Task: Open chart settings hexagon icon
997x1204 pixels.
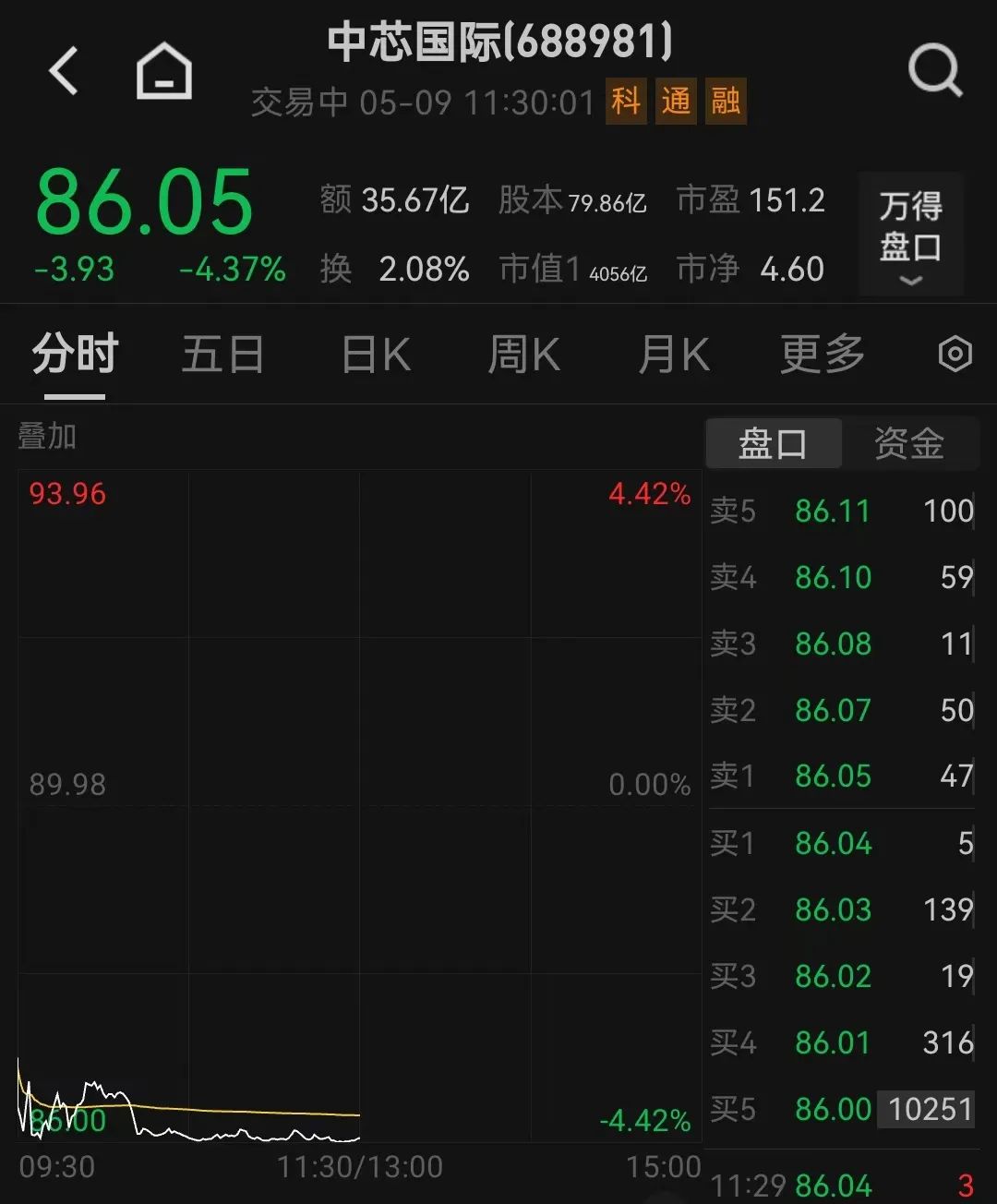Action: (955, 355)
